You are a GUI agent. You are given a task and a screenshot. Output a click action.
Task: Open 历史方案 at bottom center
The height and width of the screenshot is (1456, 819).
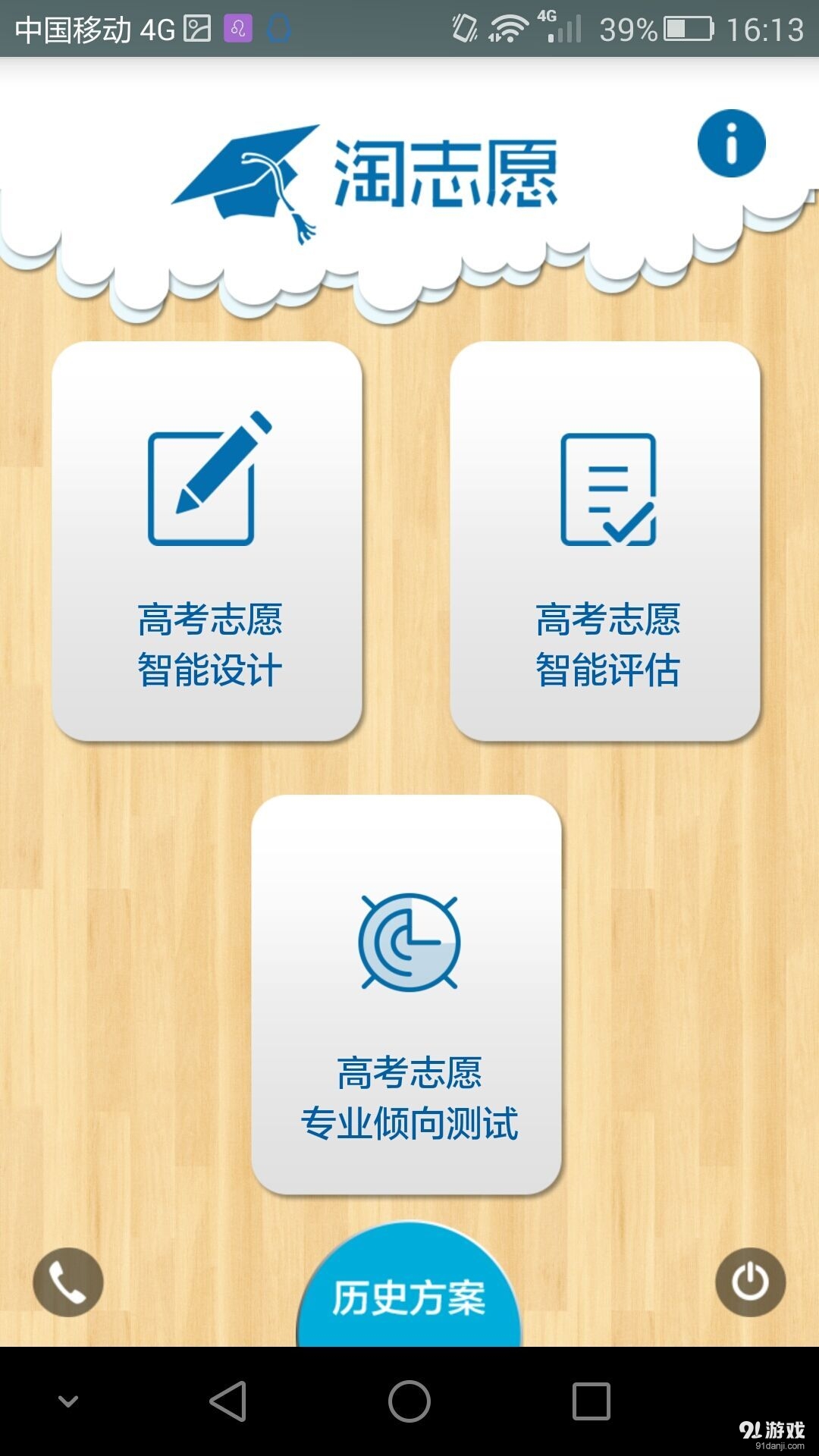point(409,1293)
